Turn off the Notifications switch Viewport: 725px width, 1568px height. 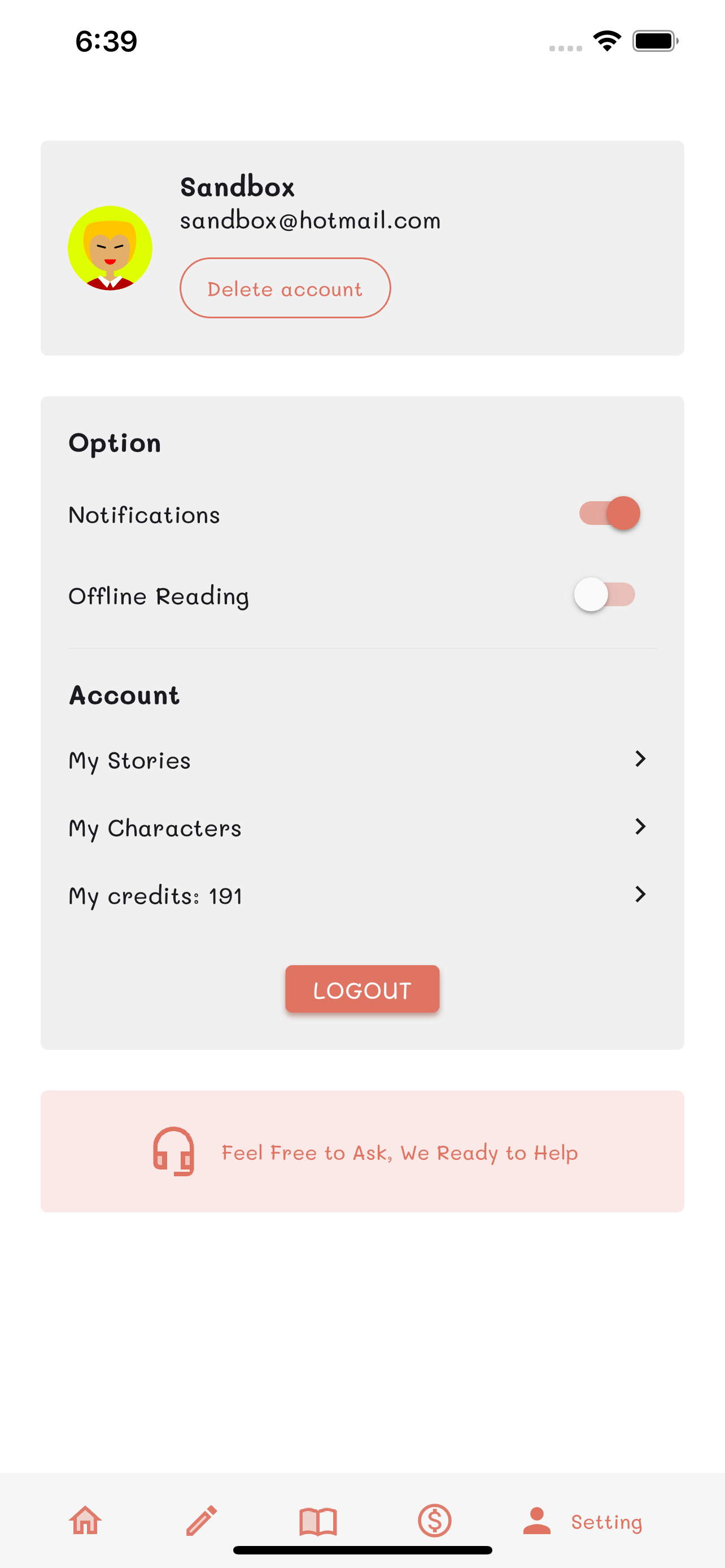(609, 513)
